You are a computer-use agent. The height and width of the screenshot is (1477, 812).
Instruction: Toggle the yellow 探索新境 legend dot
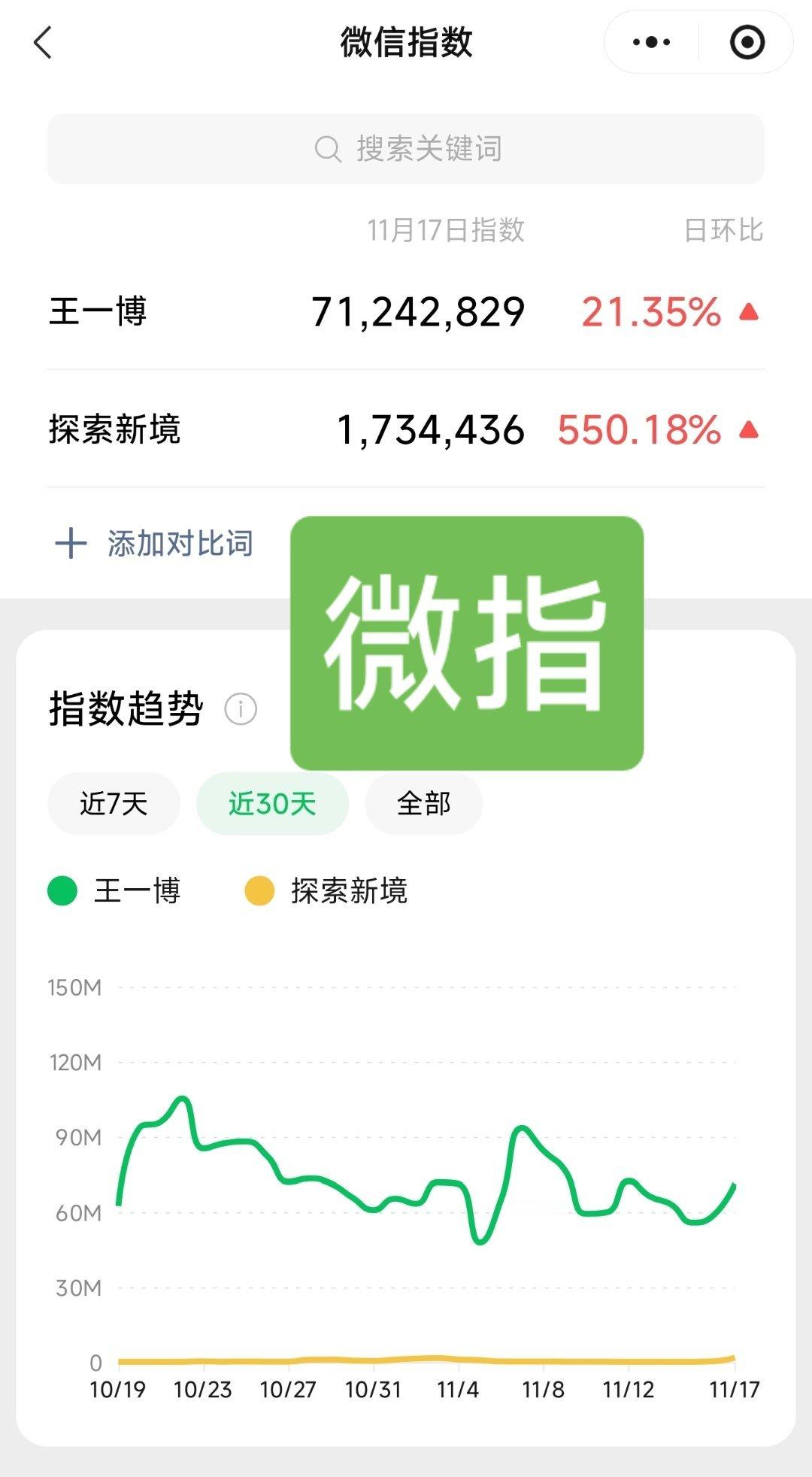click(259, 891)
